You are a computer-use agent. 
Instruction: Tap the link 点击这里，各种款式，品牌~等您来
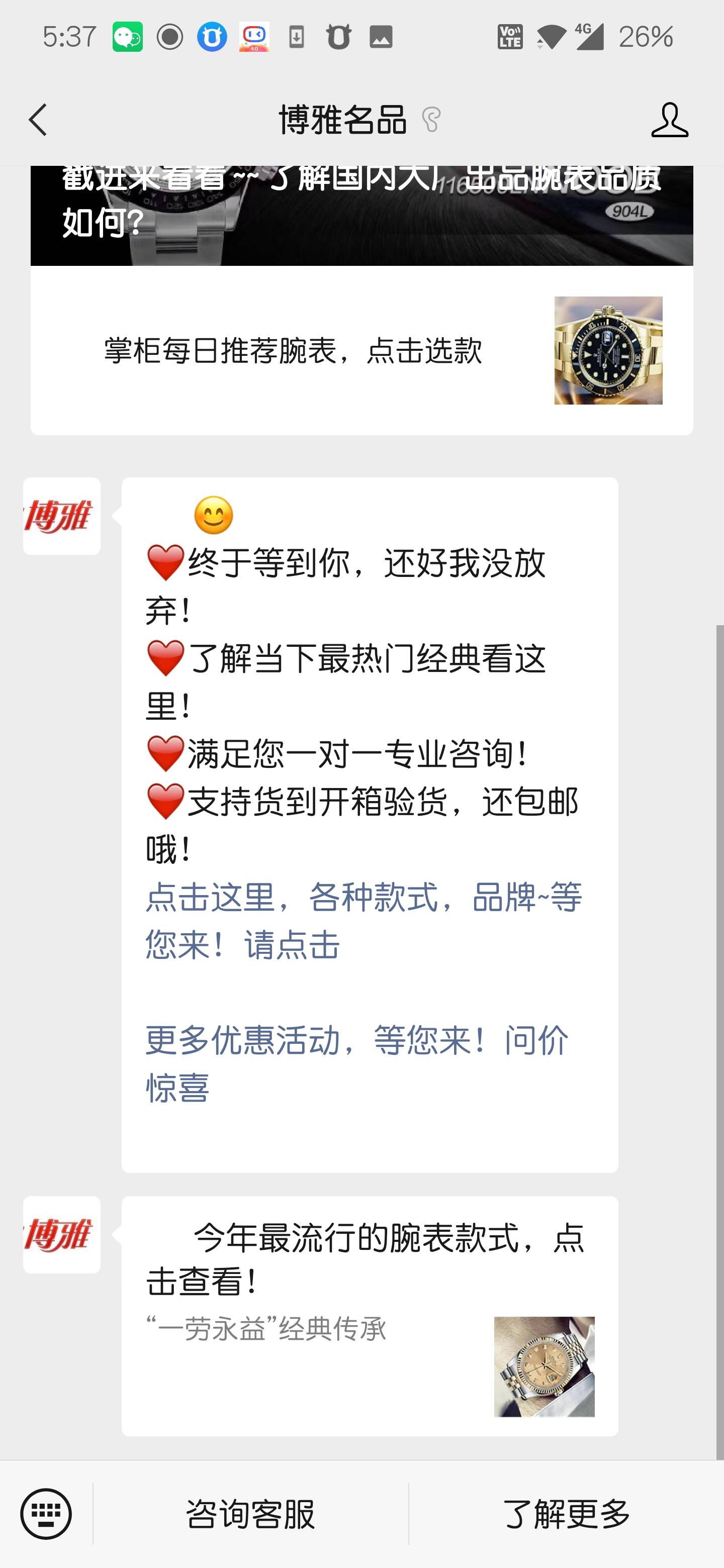[363, 920]
